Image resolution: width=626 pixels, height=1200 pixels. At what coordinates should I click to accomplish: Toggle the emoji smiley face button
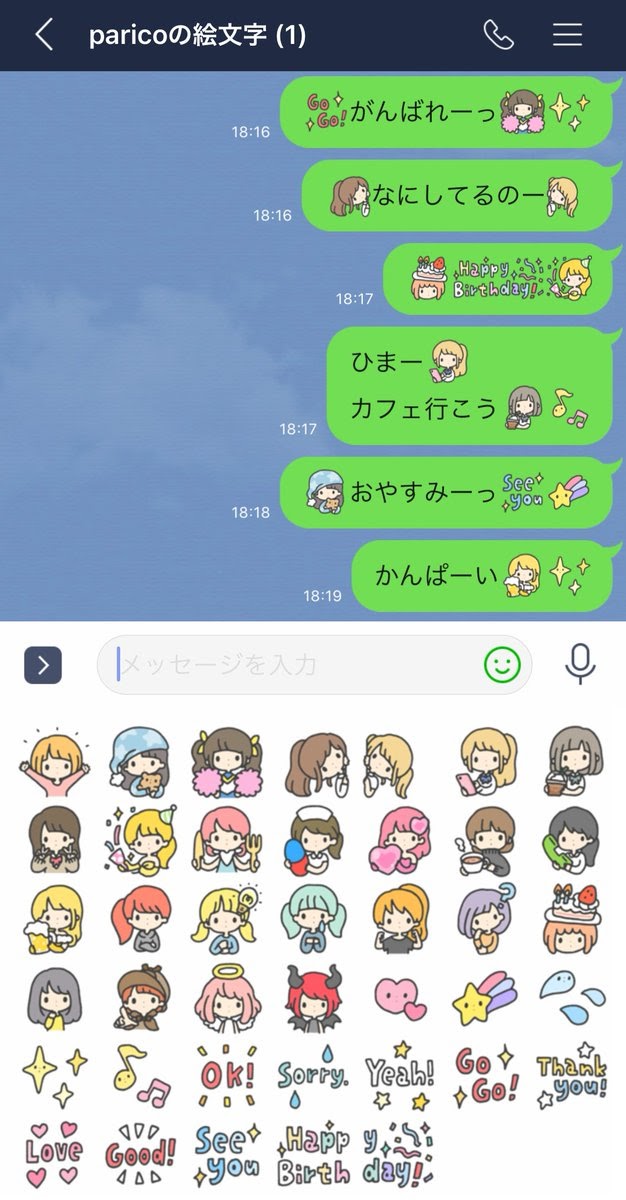pyautogui.click(x=502, y=665)
